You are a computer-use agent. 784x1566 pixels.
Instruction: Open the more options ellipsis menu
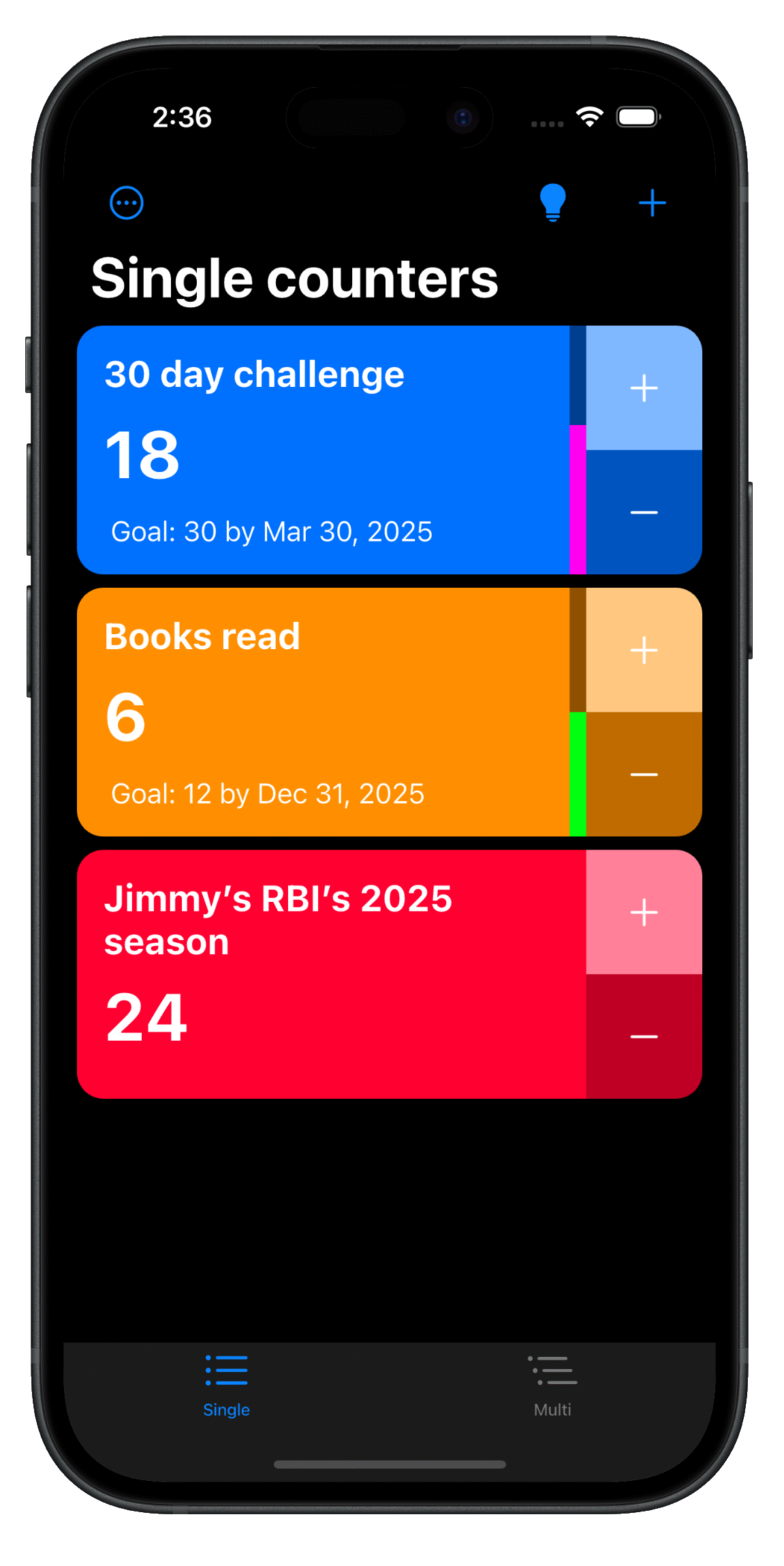pyautogui.click(x=126, y=202)
